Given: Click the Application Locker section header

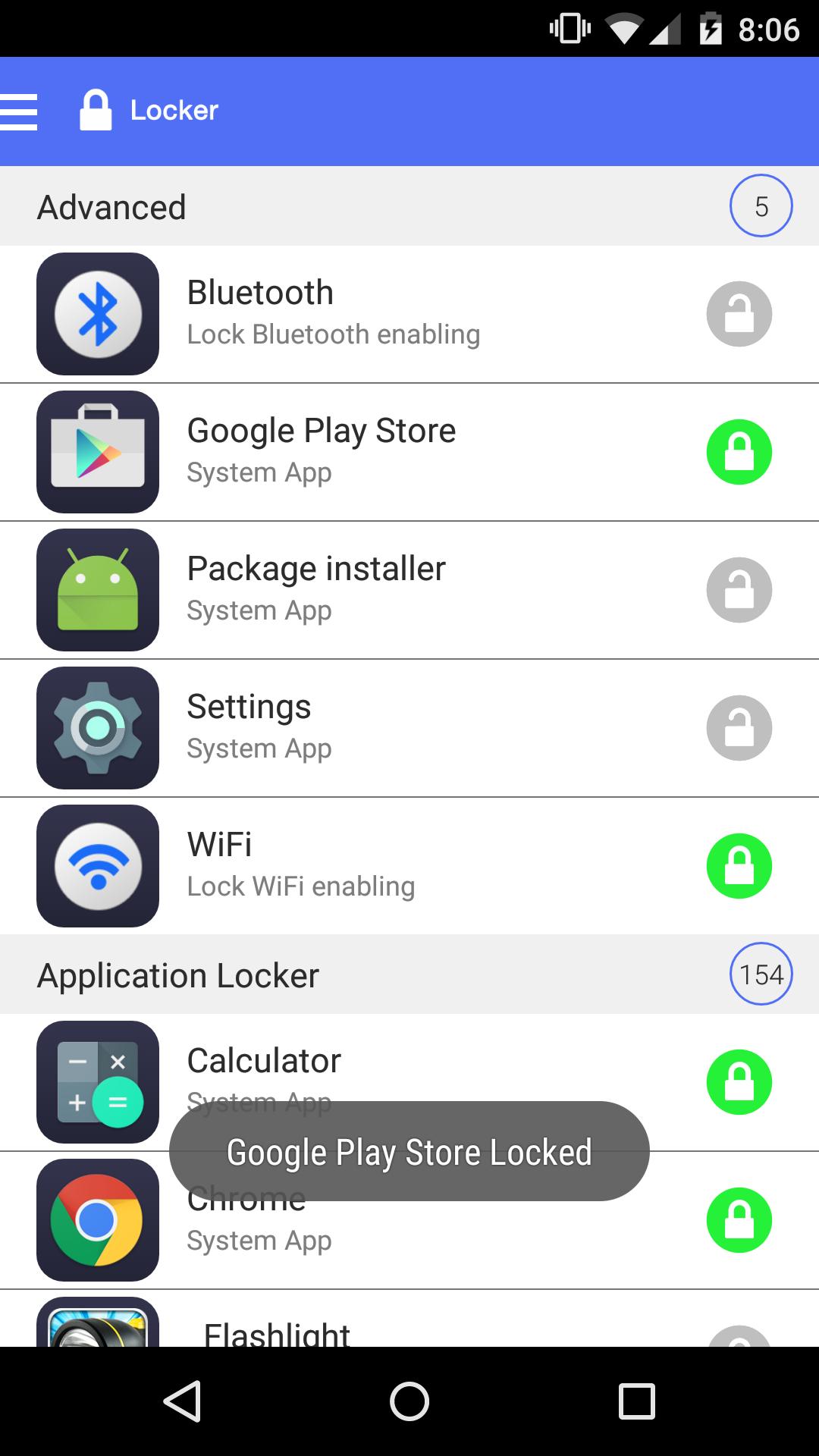Looking at the screenshot, I should tap(179, 974).
